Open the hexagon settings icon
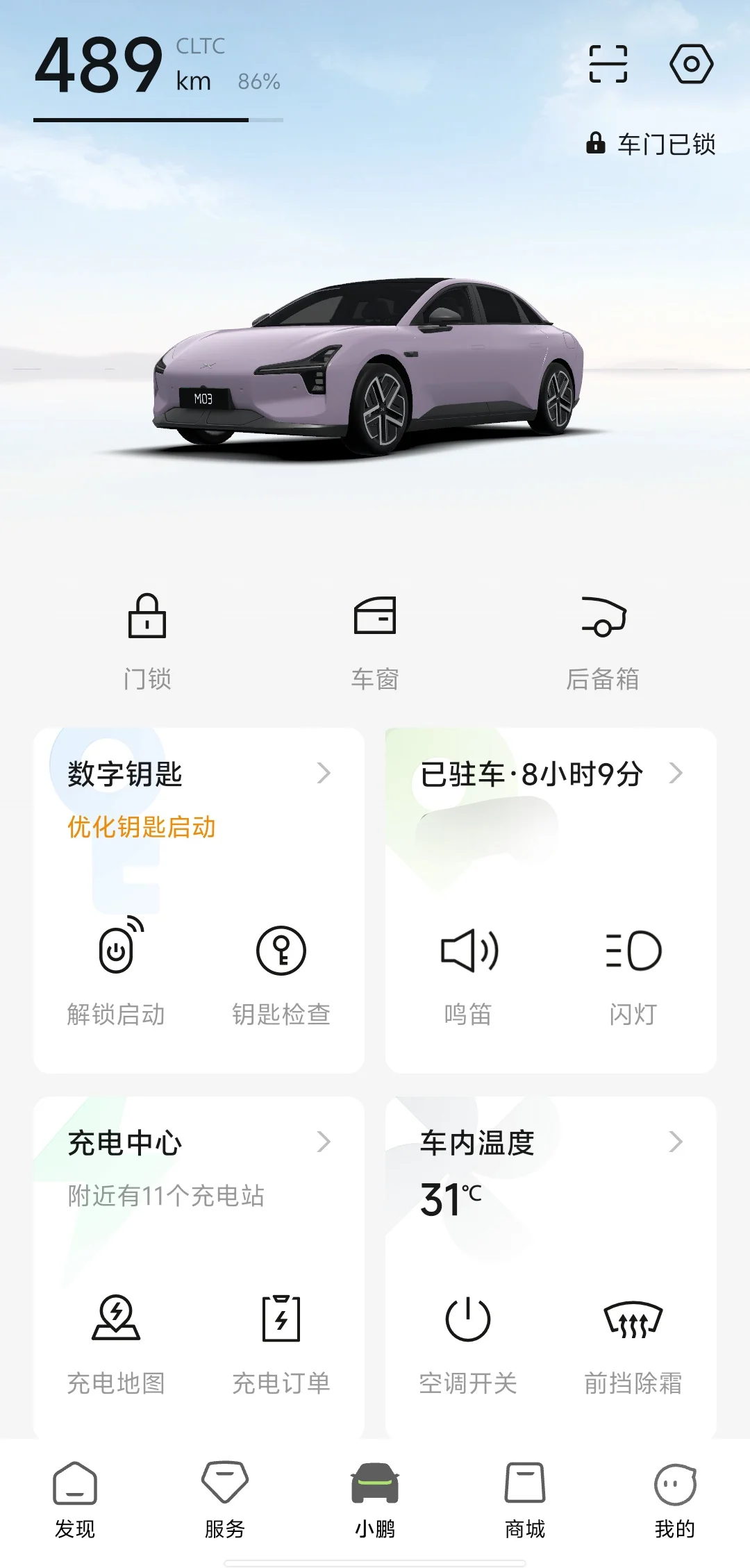This screenshot has height=1568, width=750. tap(691, 64)
